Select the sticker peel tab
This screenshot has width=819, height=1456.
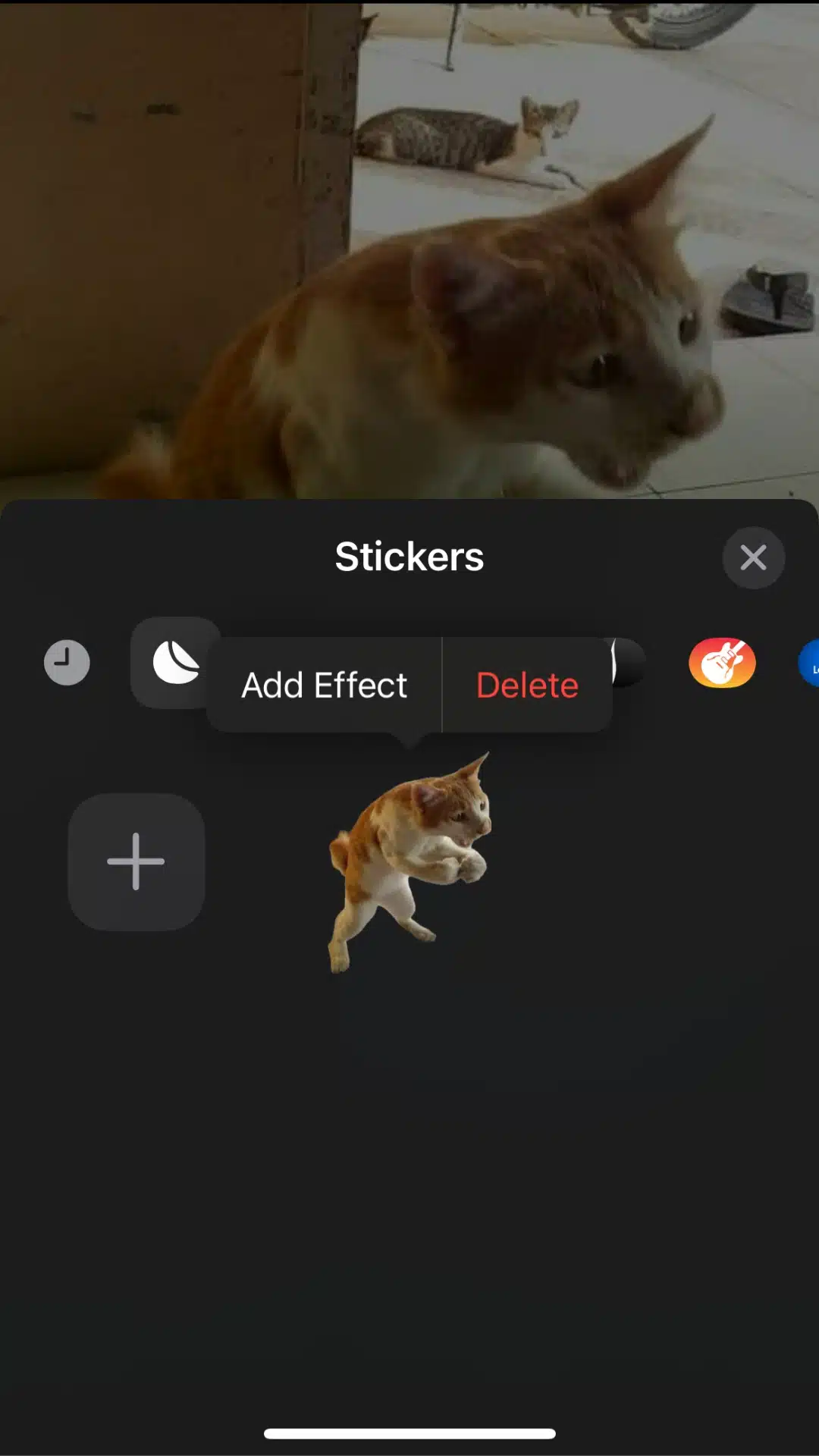(176, 663)
